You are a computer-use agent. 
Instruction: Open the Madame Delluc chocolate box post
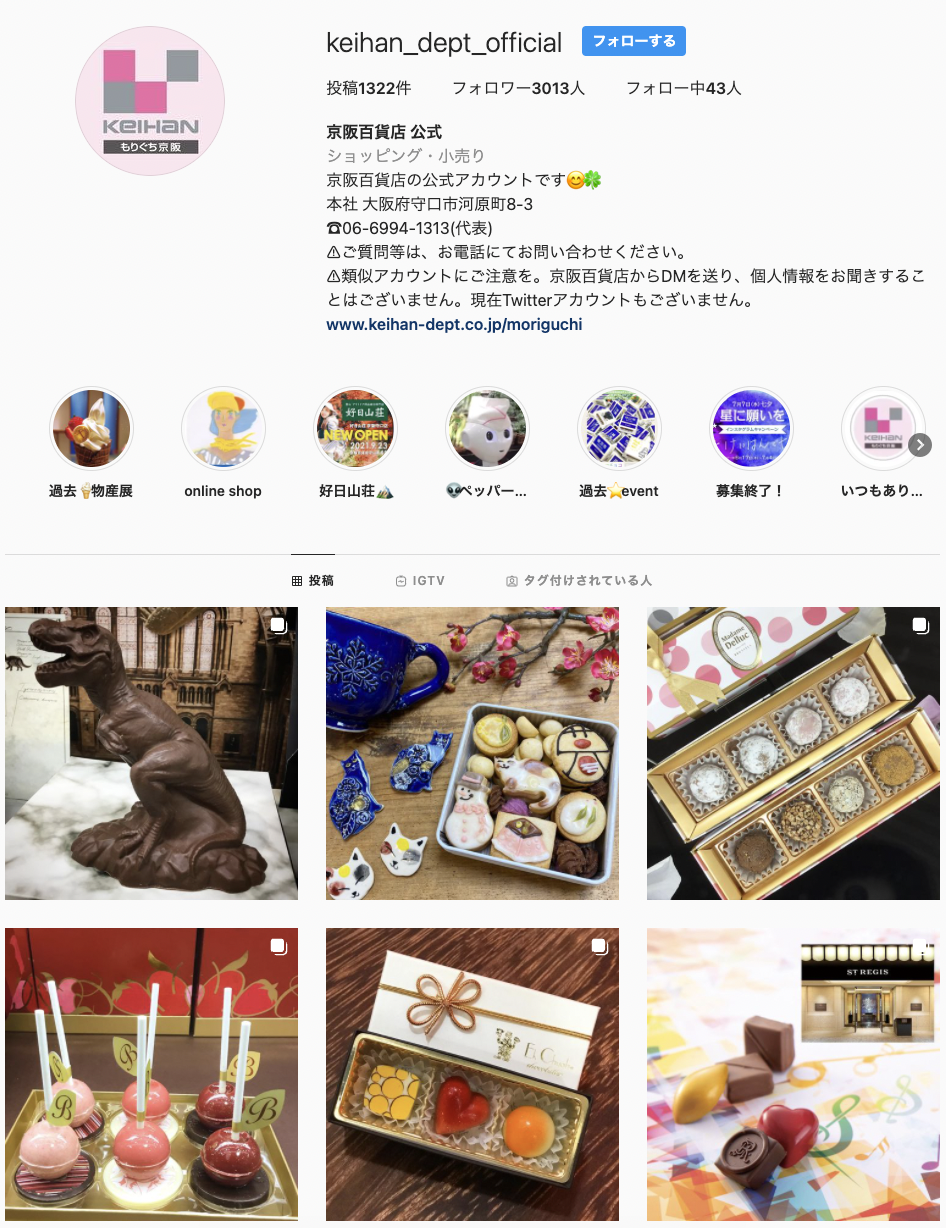pos(793,753)
